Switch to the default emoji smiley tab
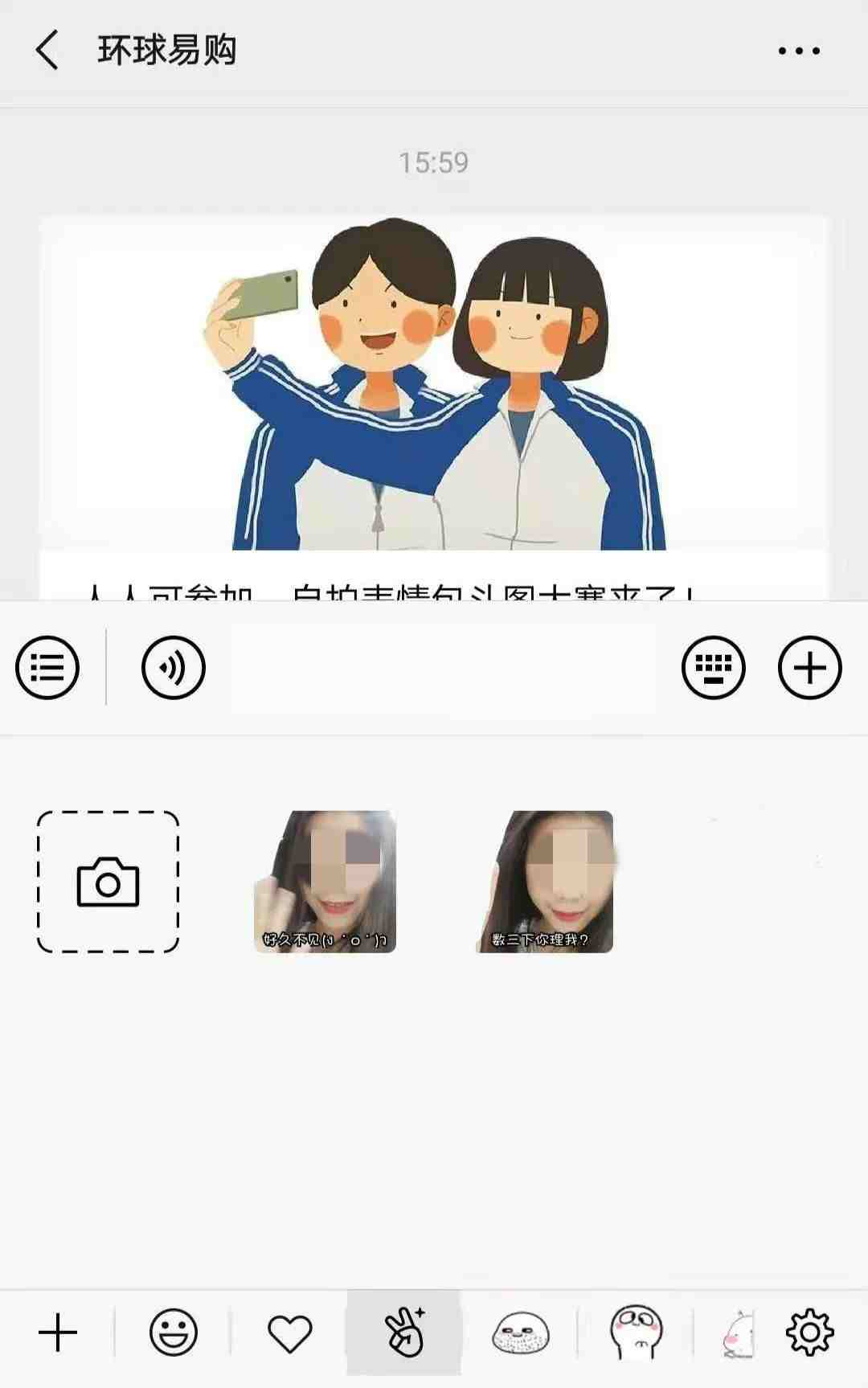The height and width of the screenshot is (1388, 868). tap(173, 1333)
